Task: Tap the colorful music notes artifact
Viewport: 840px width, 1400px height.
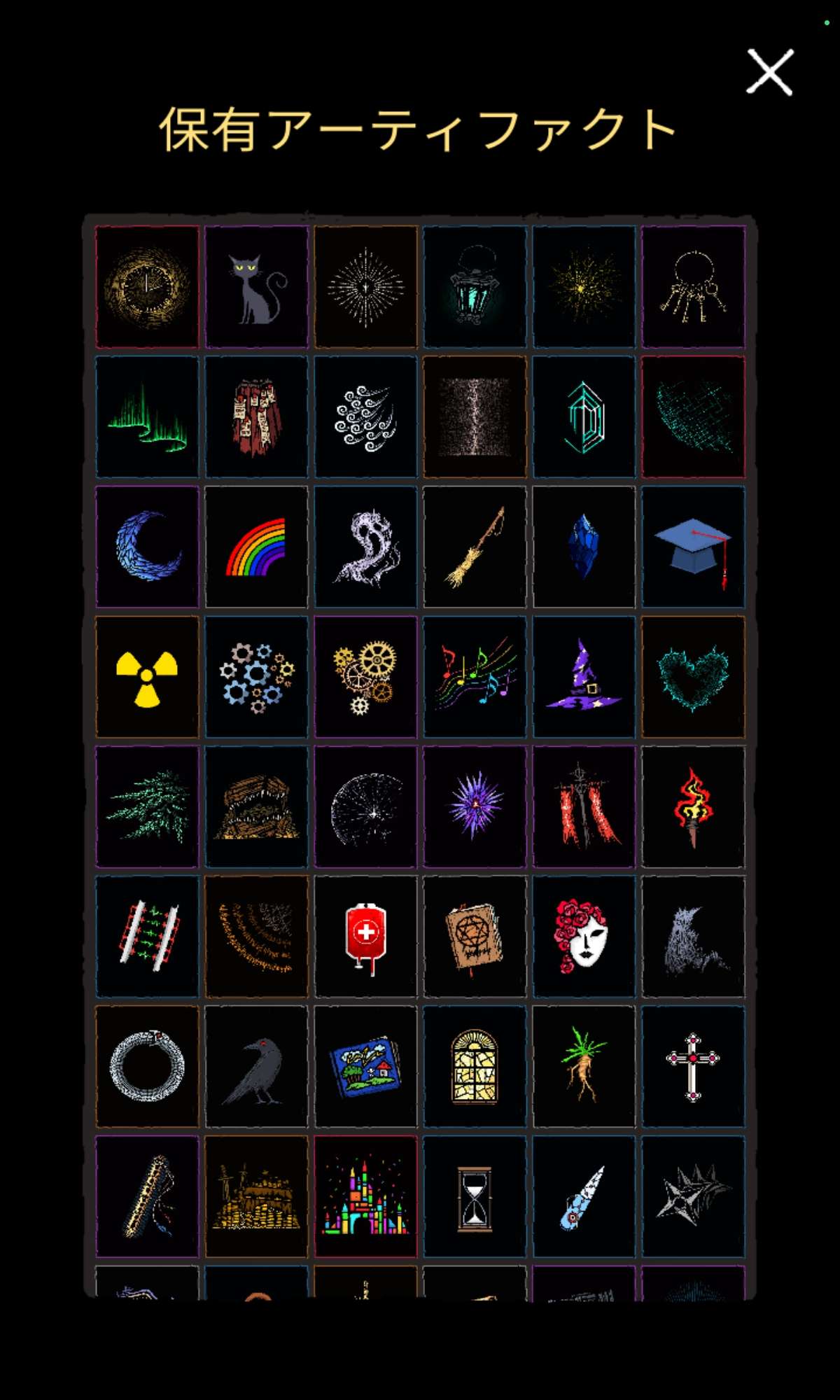Action: click(x=475, y=677)
